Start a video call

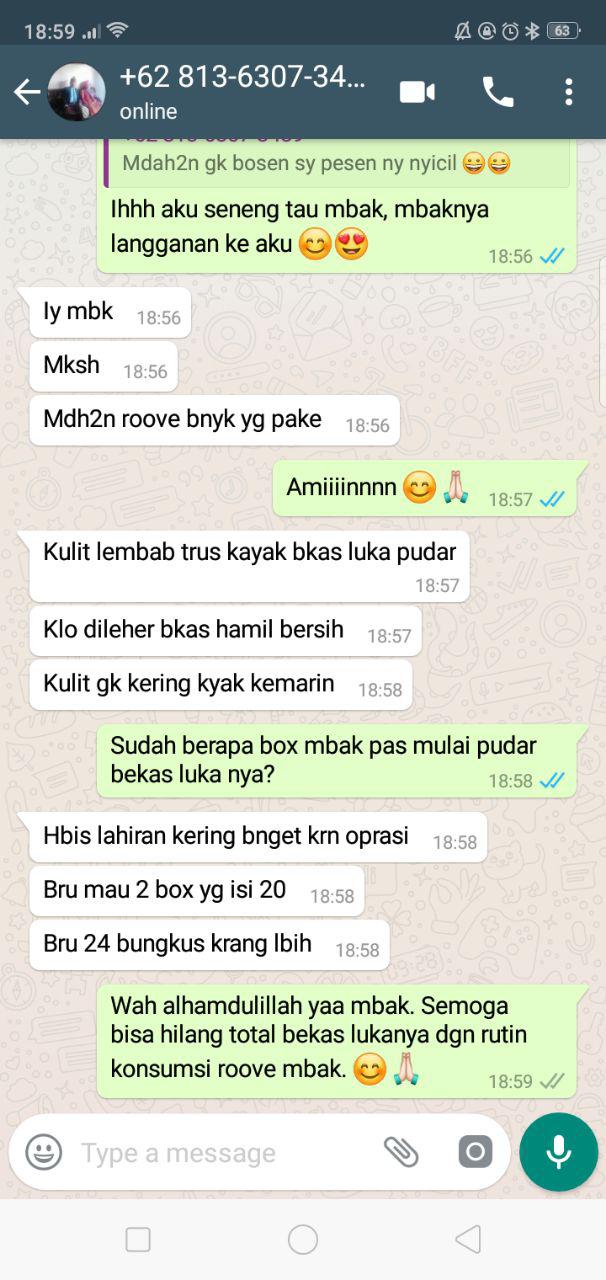point(417,92)
